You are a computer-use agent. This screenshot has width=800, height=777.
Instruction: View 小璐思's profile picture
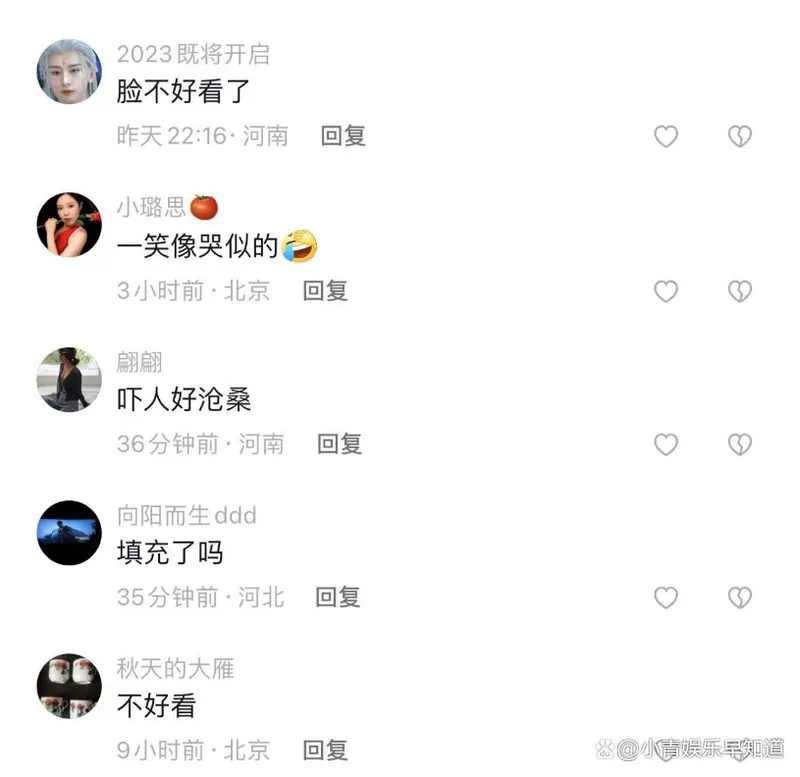click(70, 225)
